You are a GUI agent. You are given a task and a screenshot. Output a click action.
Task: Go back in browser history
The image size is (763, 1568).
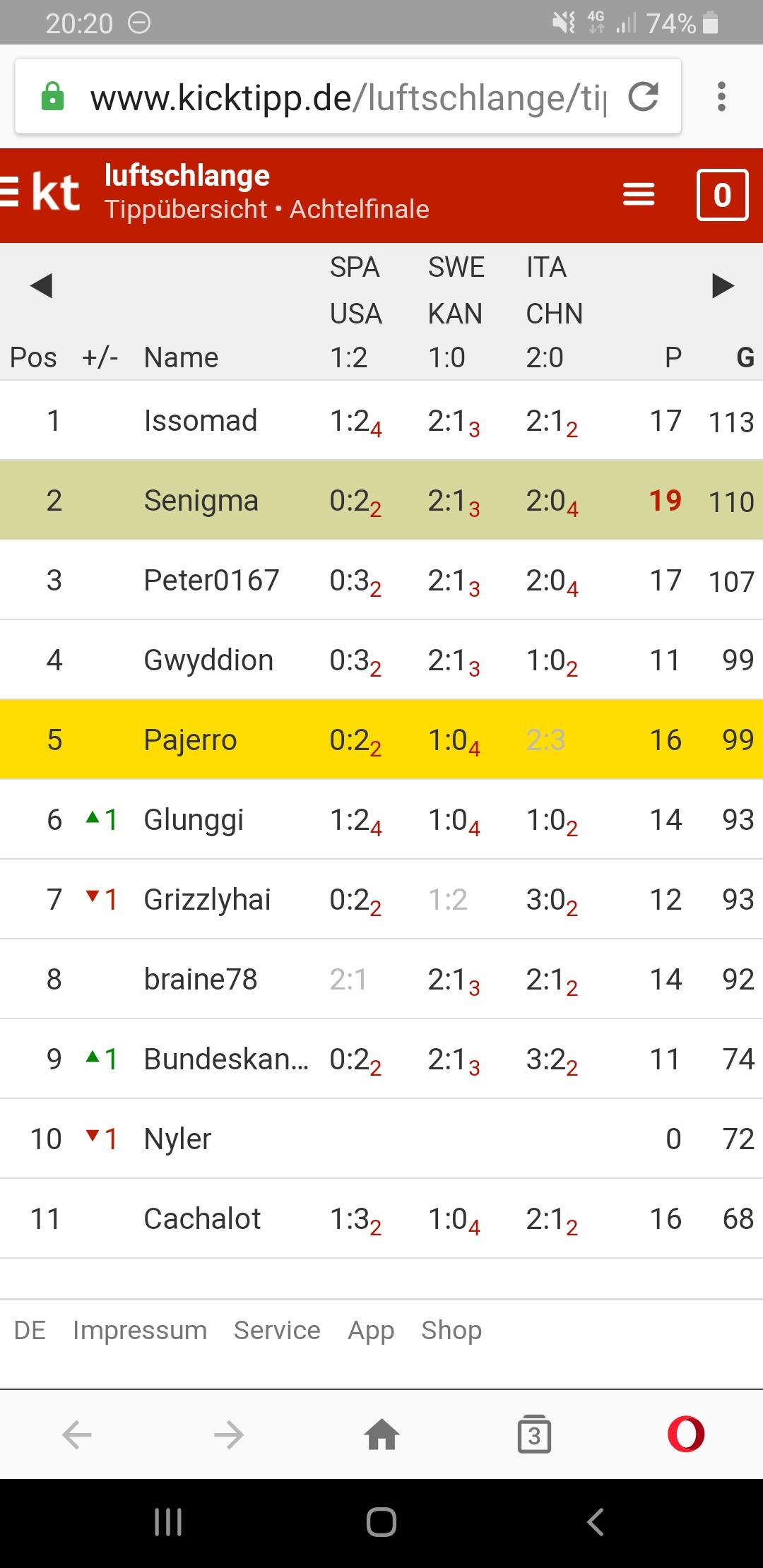point(77,1435)
